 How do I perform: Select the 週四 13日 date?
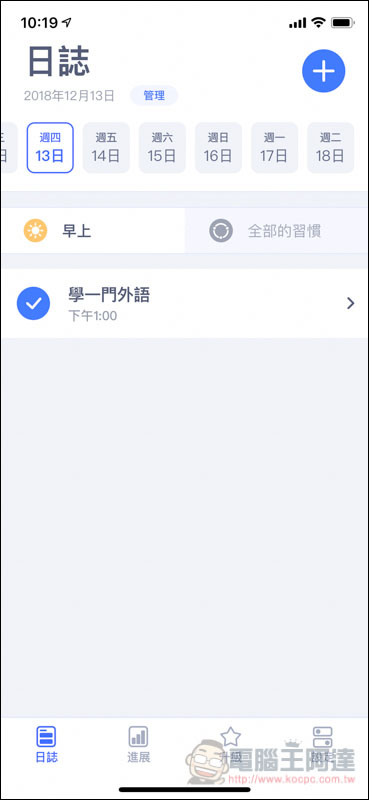coord(50,148)
